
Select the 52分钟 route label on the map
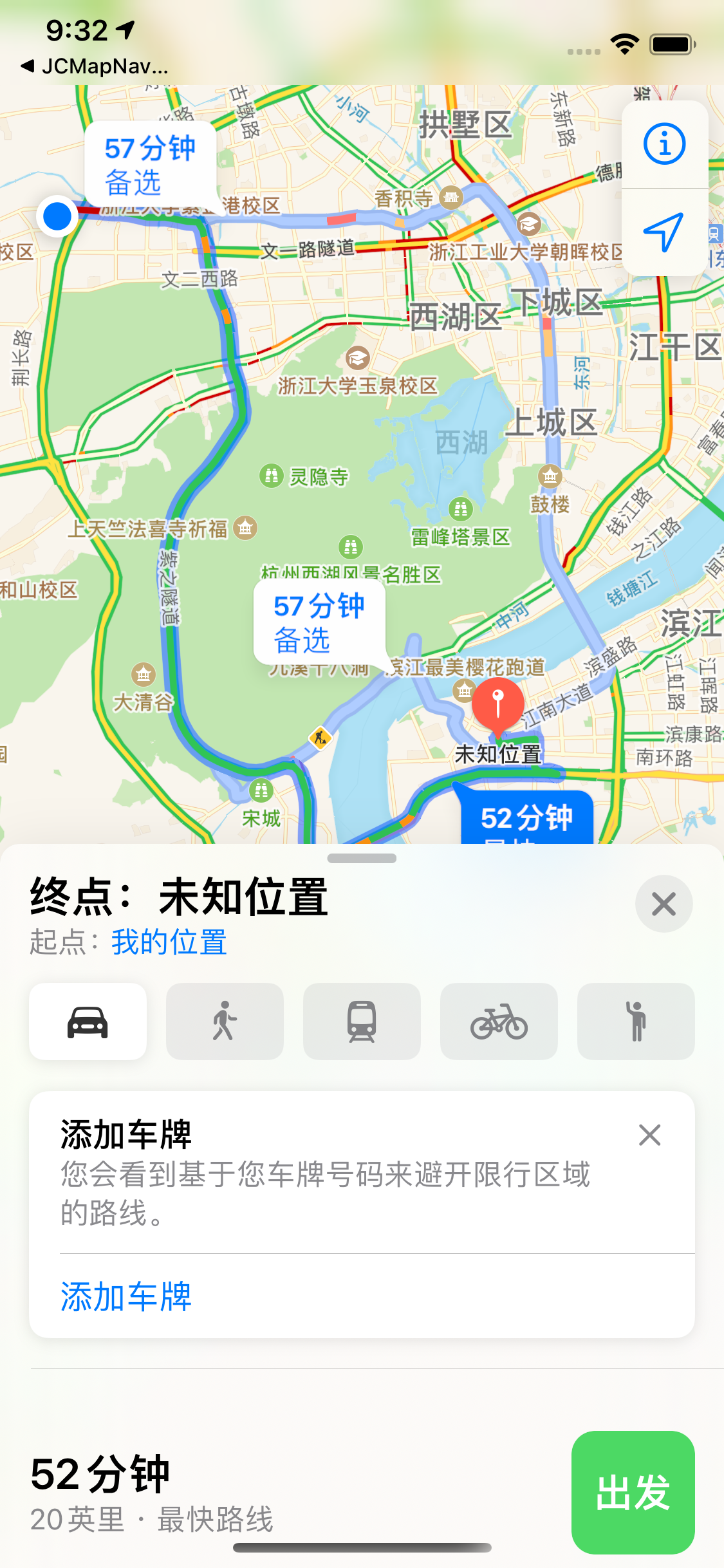(x=526, y=817)
